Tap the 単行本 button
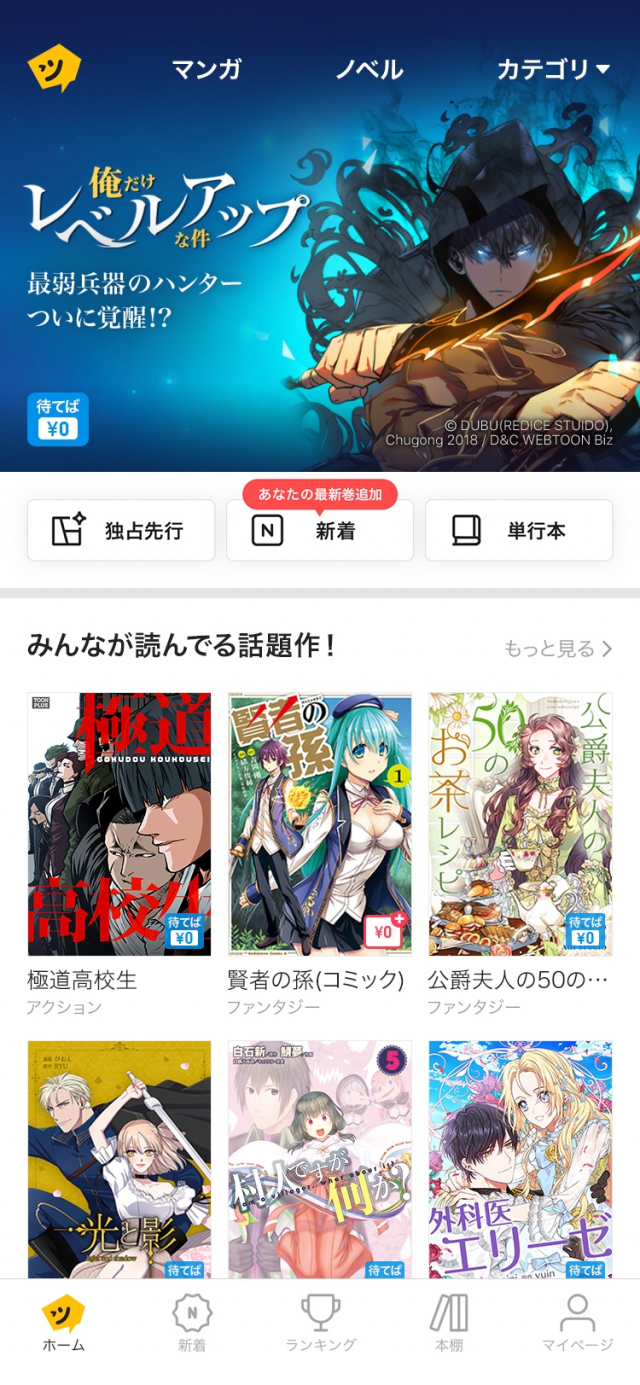The height and width of the screenshot is (1385, 640). [x=518, y=530]
